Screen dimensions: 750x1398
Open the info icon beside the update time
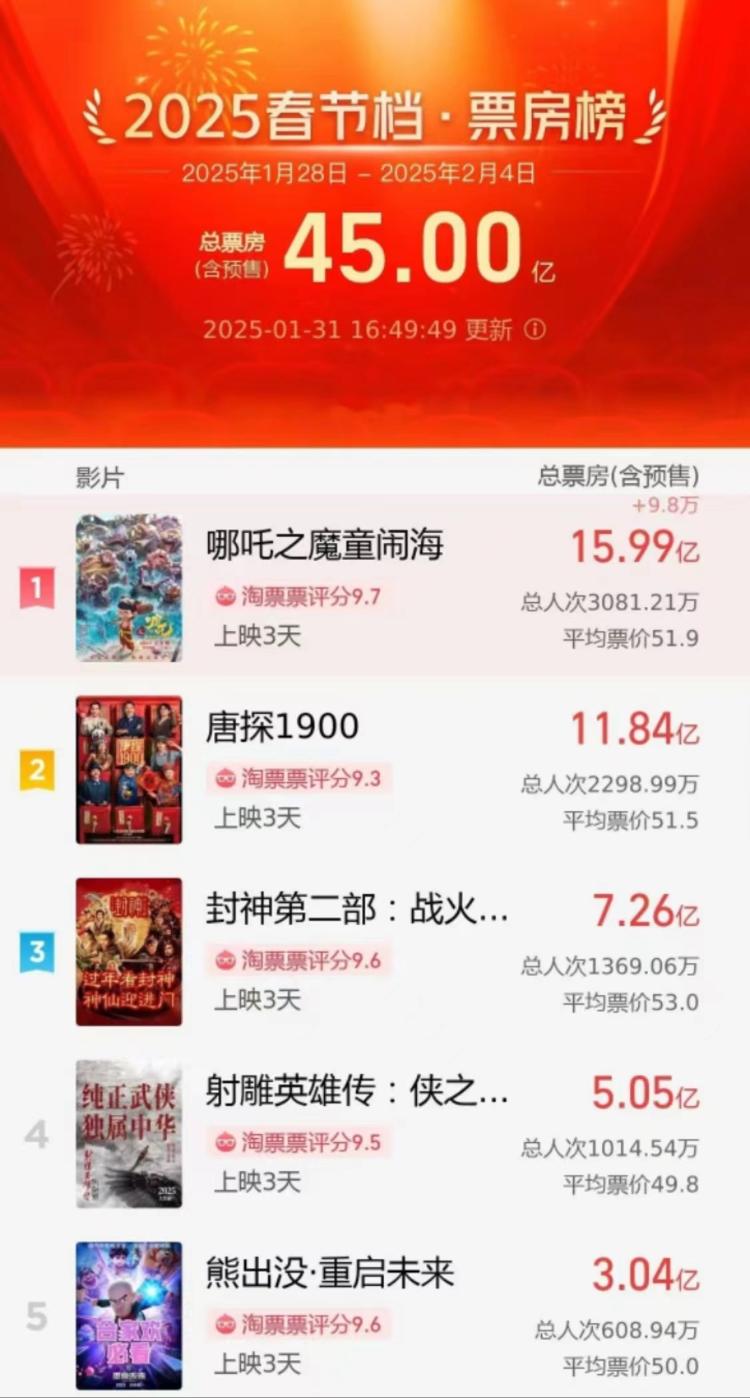coord(536,330)
